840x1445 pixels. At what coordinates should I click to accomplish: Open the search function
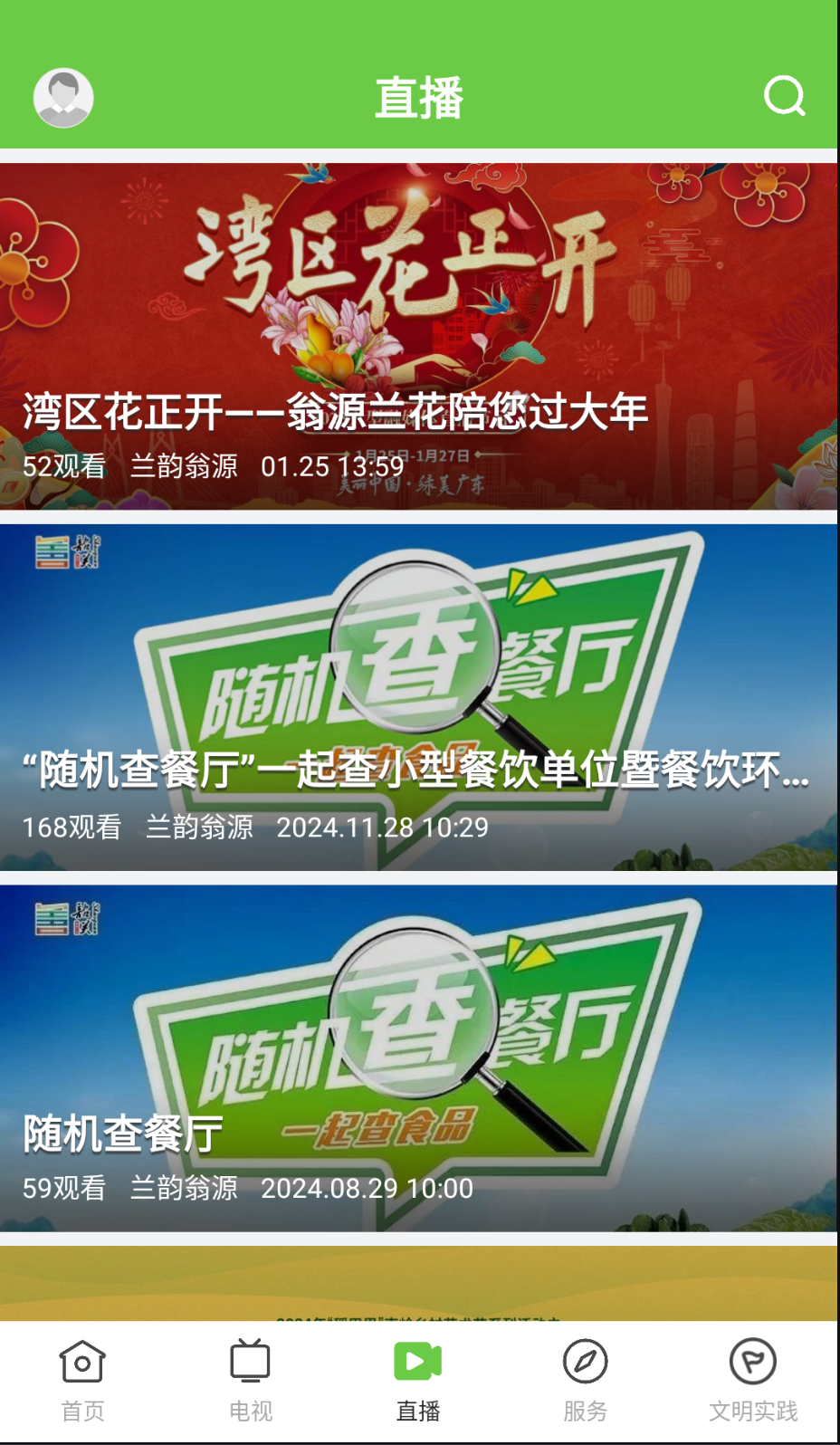784,97
